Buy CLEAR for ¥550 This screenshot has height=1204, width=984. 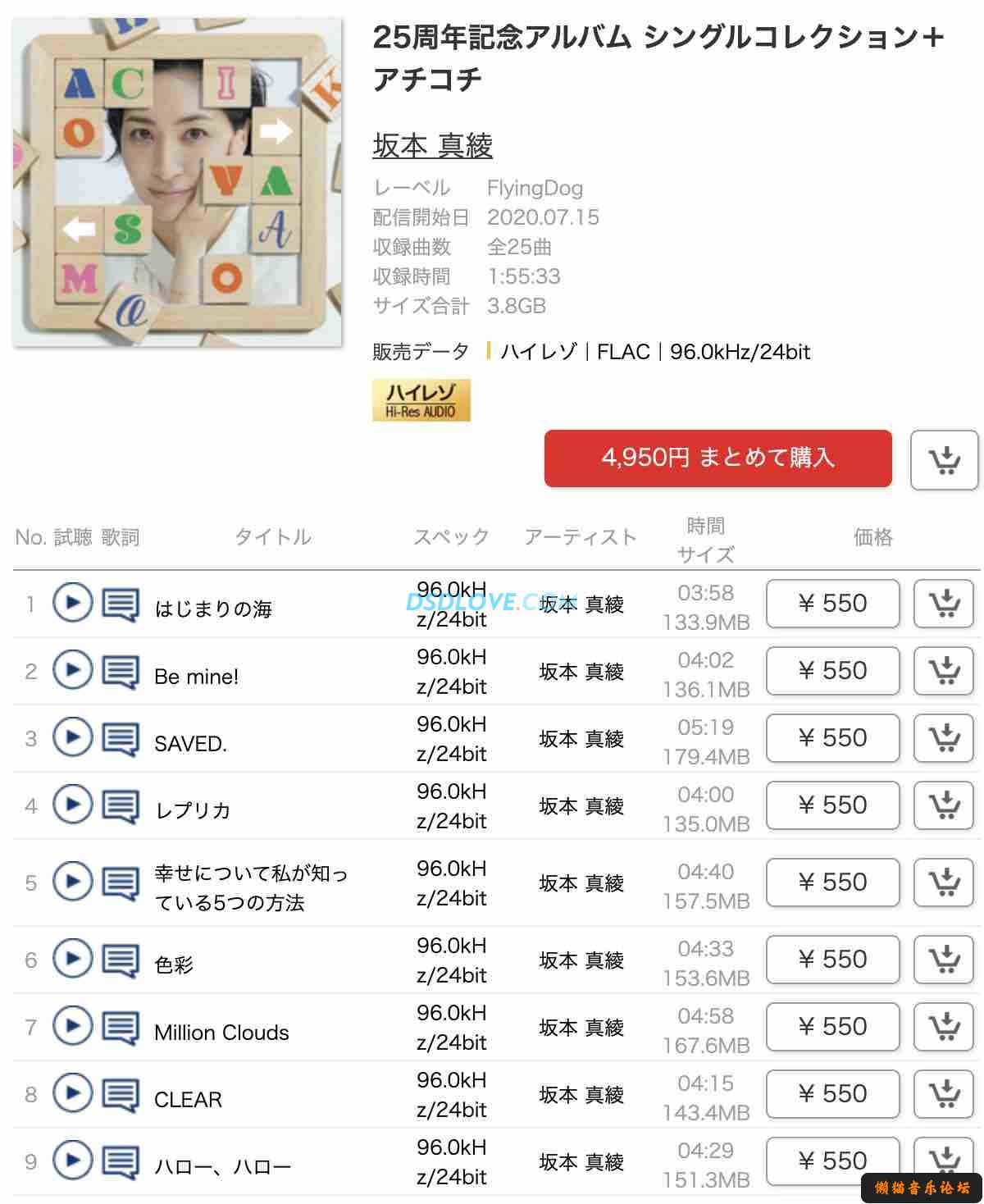coord(832,1094)
